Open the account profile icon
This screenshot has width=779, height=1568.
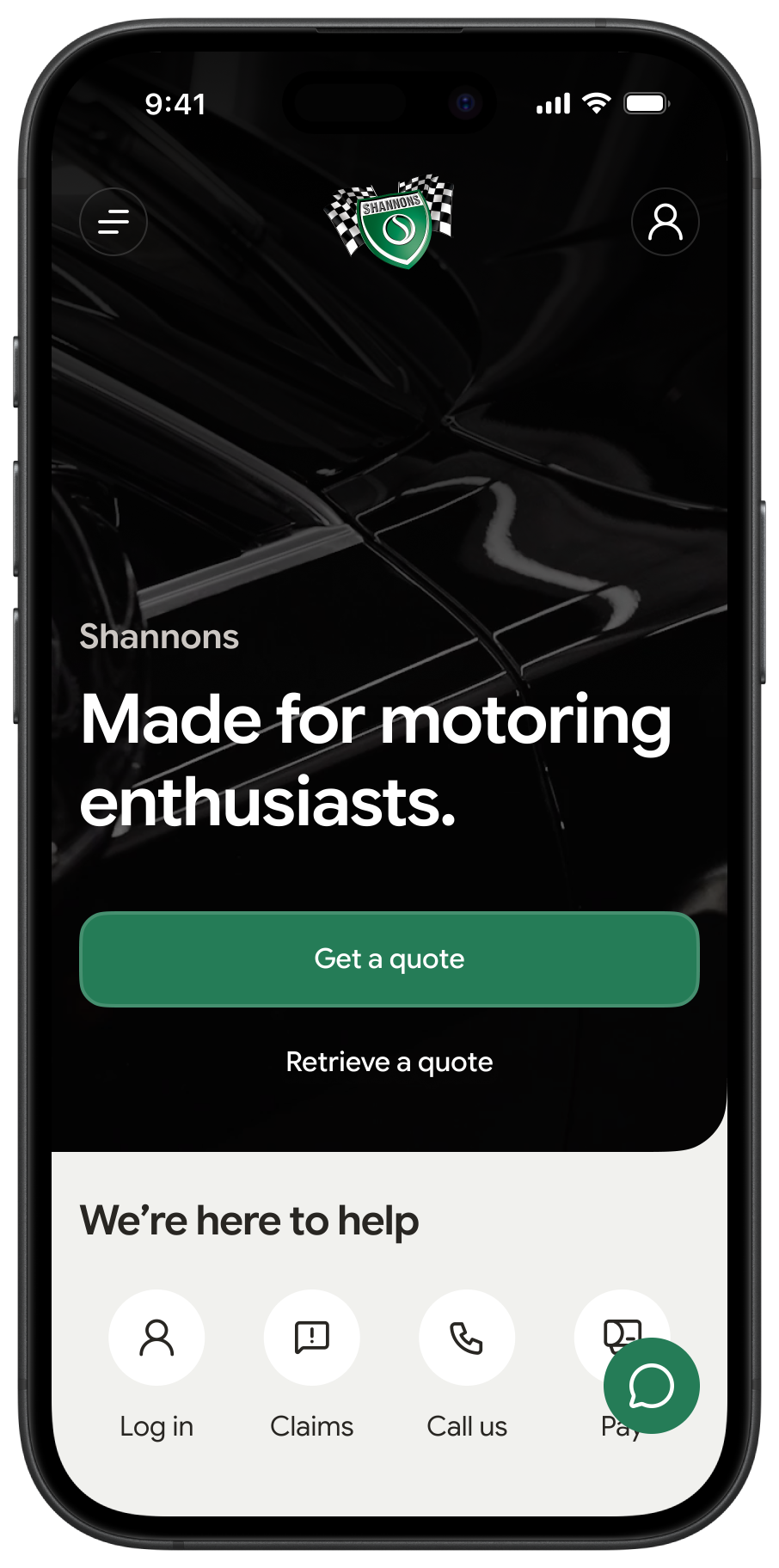666,222
